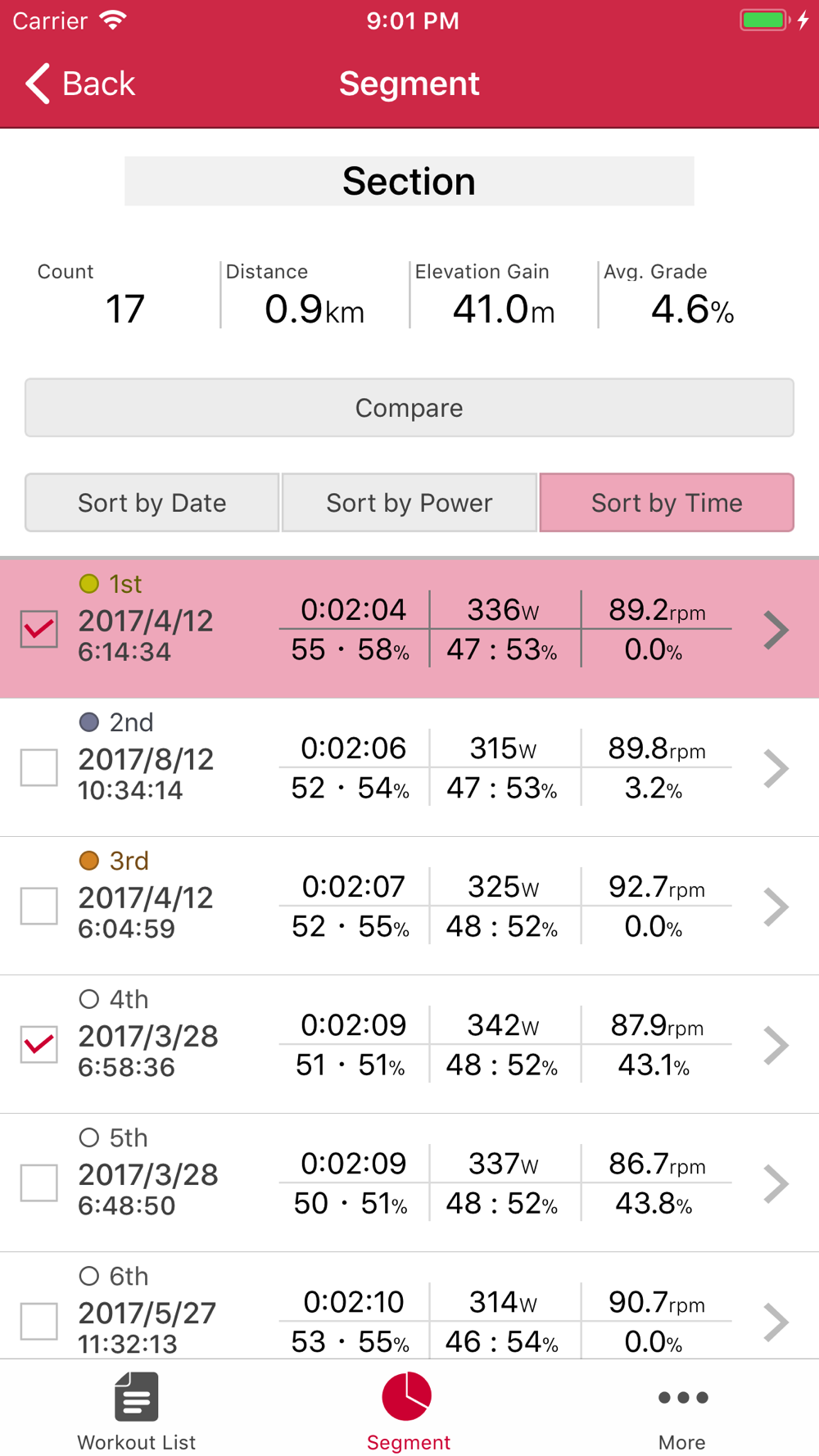Mark the 5th place entry checkbox

[x=39, y=1182]
